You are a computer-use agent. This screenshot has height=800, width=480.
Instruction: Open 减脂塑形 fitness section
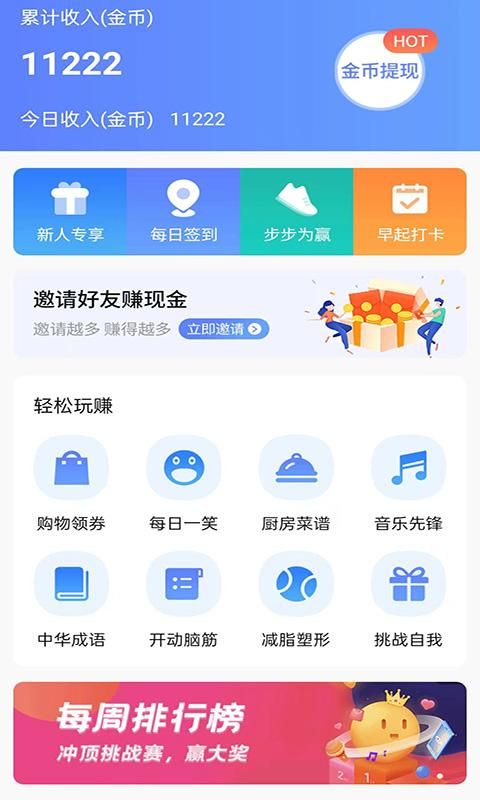coord(296,600)
